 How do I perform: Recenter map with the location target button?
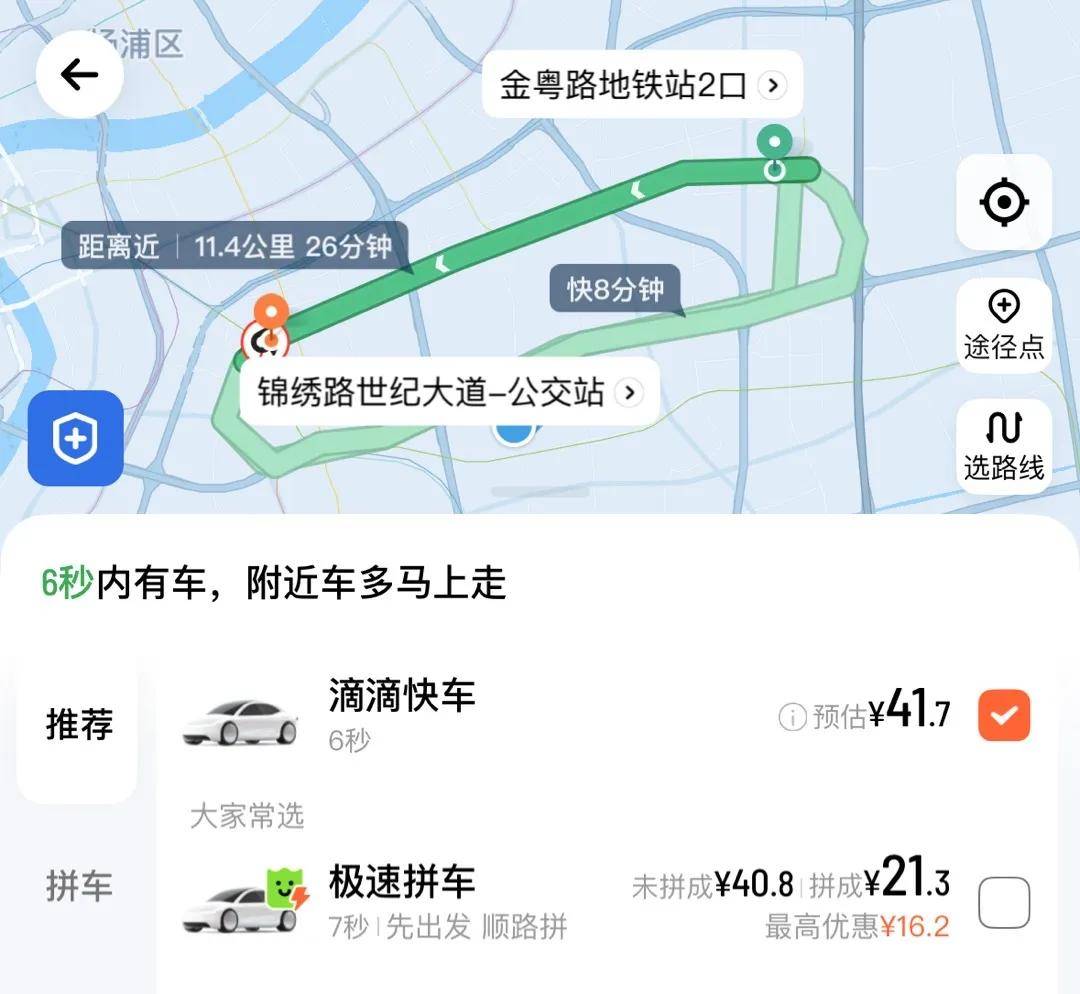(x=1003, y=203)
